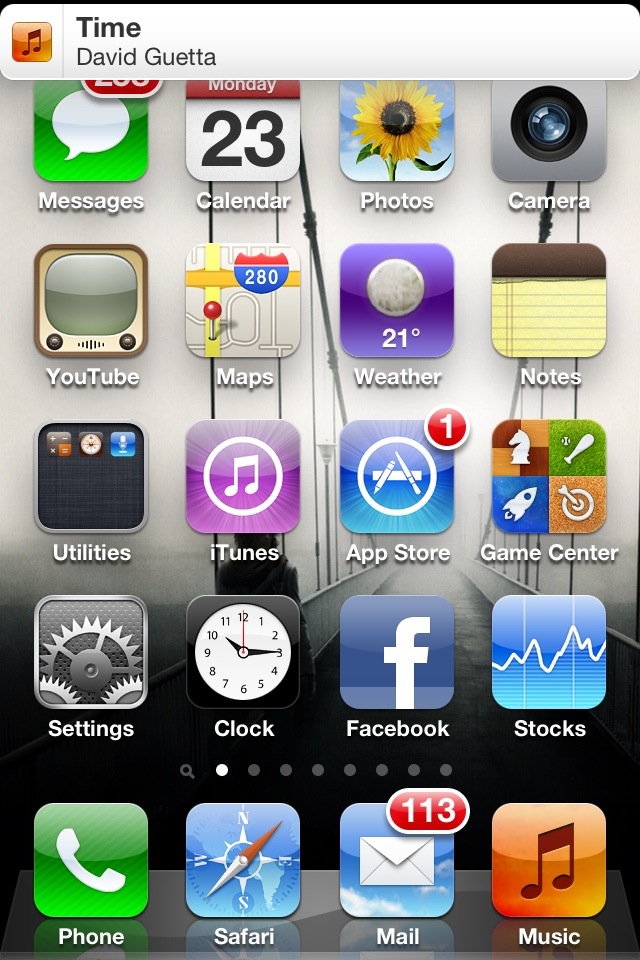Open the YouTube app
Screen dimensions: 640x960
point(91,301)
